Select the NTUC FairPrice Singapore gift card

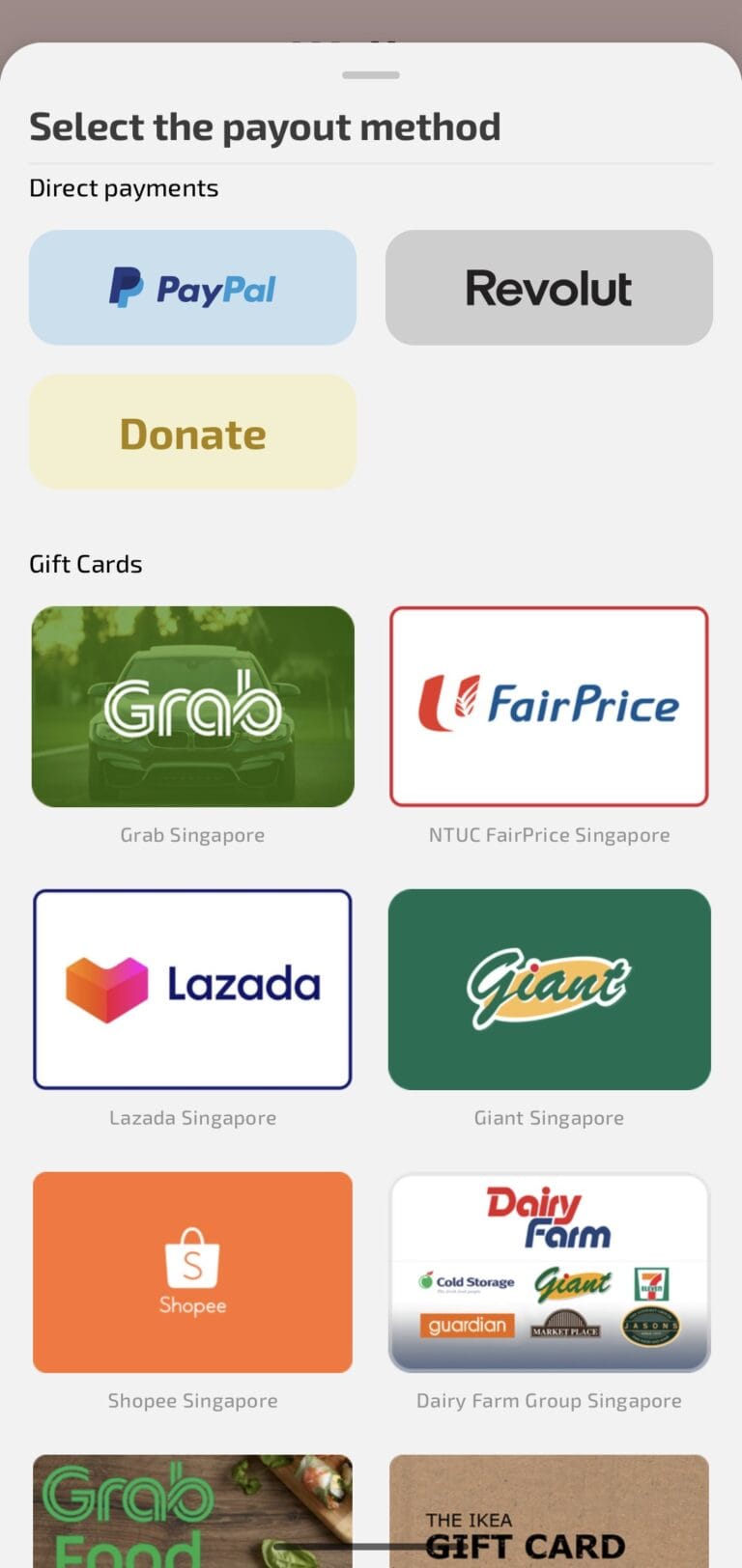click(549, 707)
